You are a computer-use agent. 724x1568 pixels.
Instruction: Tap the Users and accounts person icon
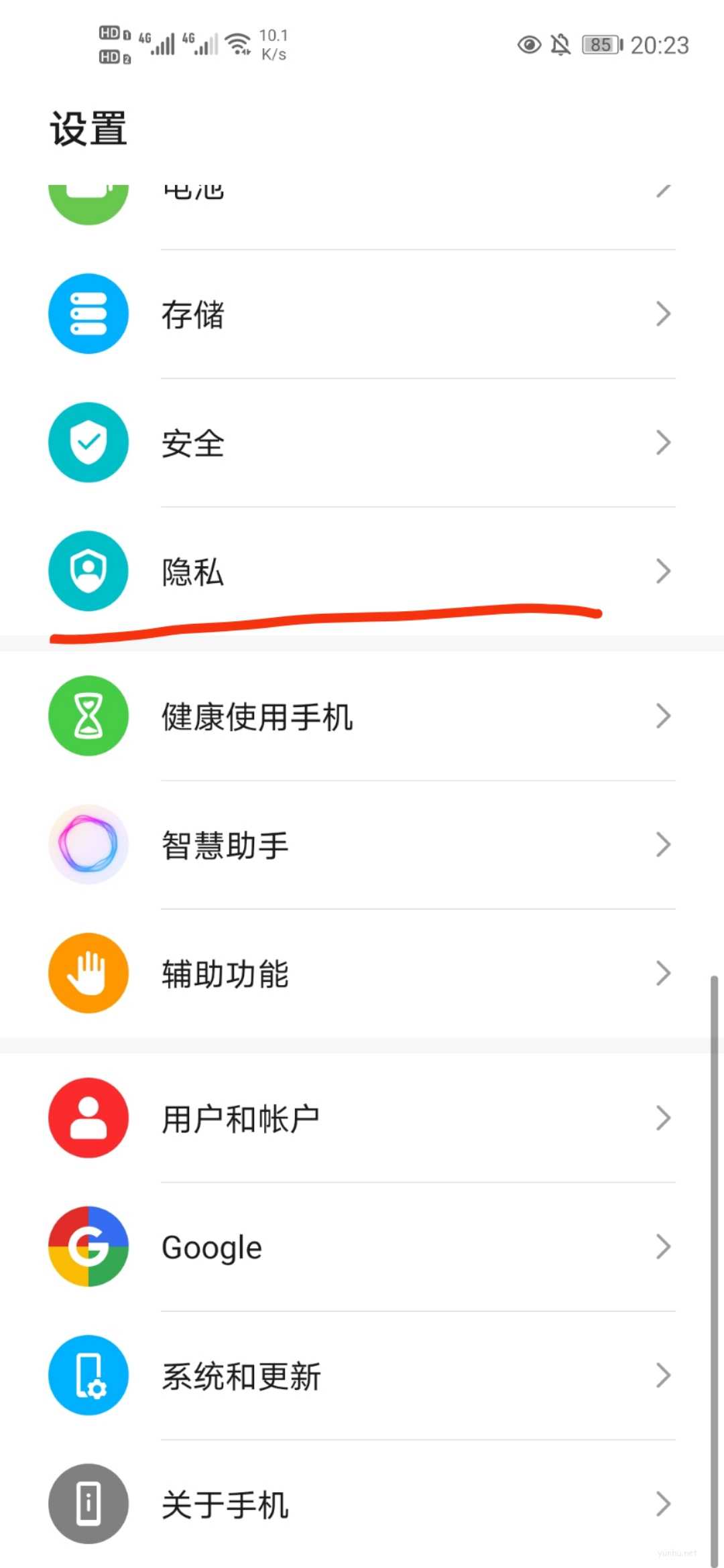point(88,1116)
